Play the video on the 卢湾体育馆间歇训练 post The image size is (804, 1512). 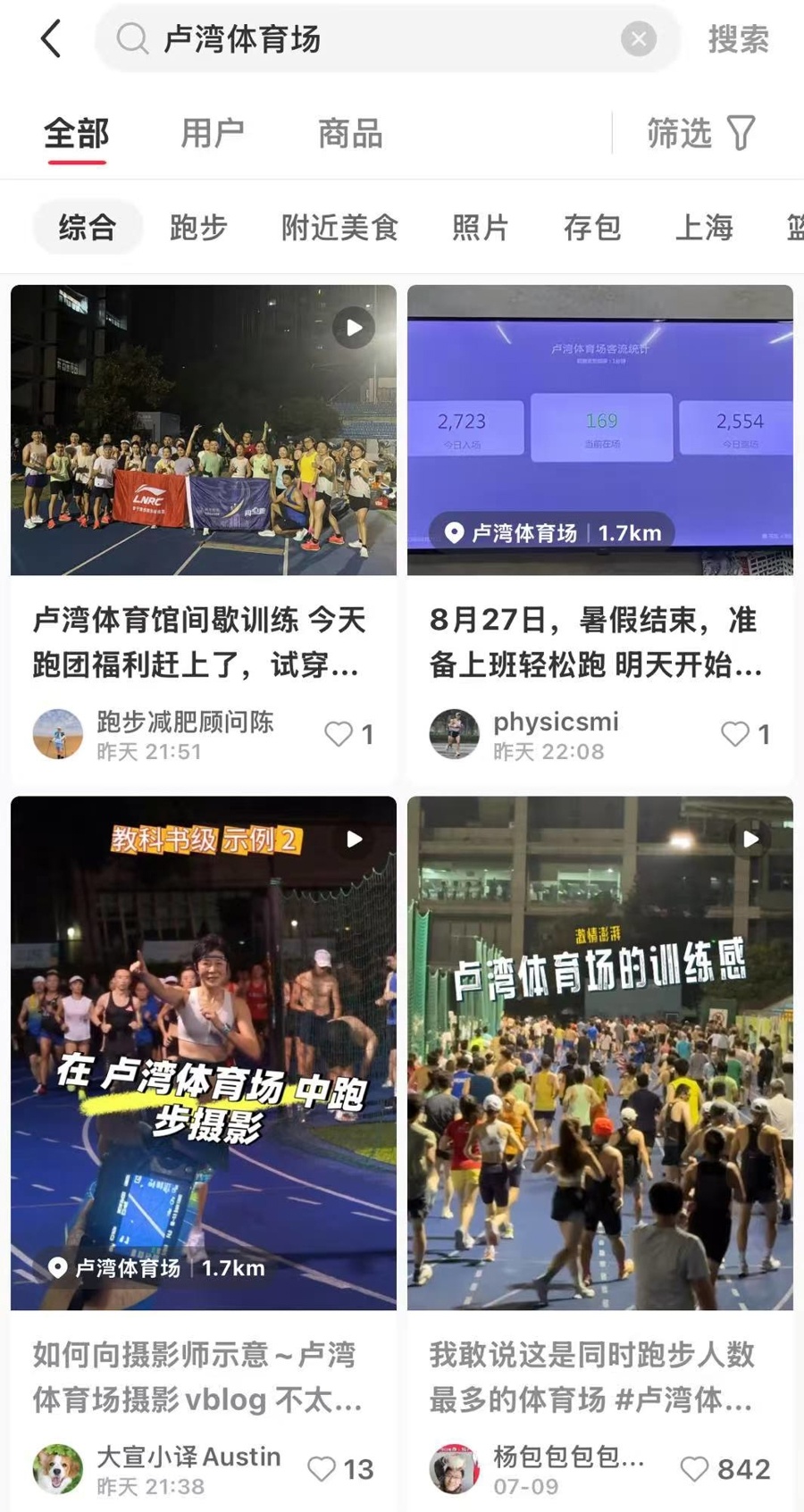pyautogui.click(x=354, y=328)
